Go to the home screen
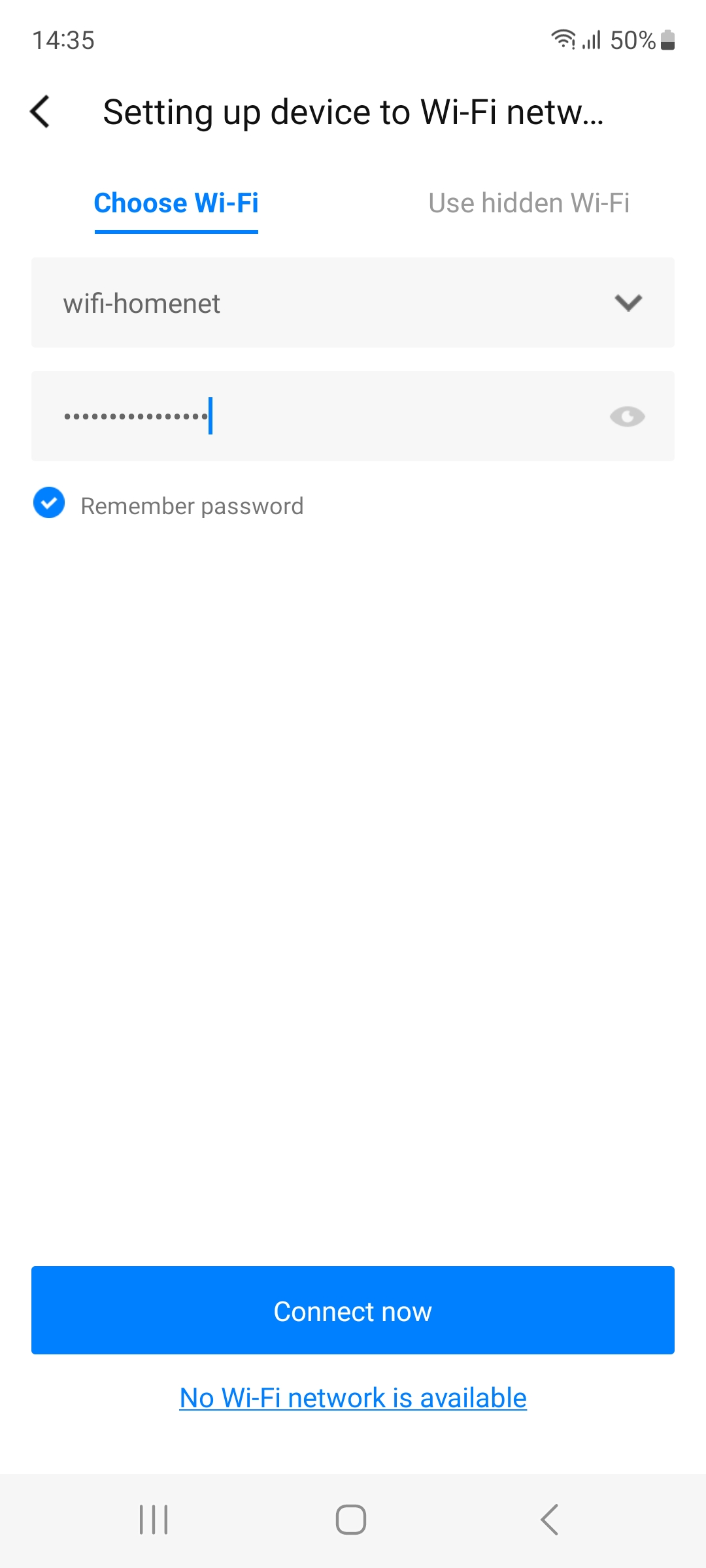Image resolution: width=706 pixels, height=1568 pixels. coord(351,1520)
